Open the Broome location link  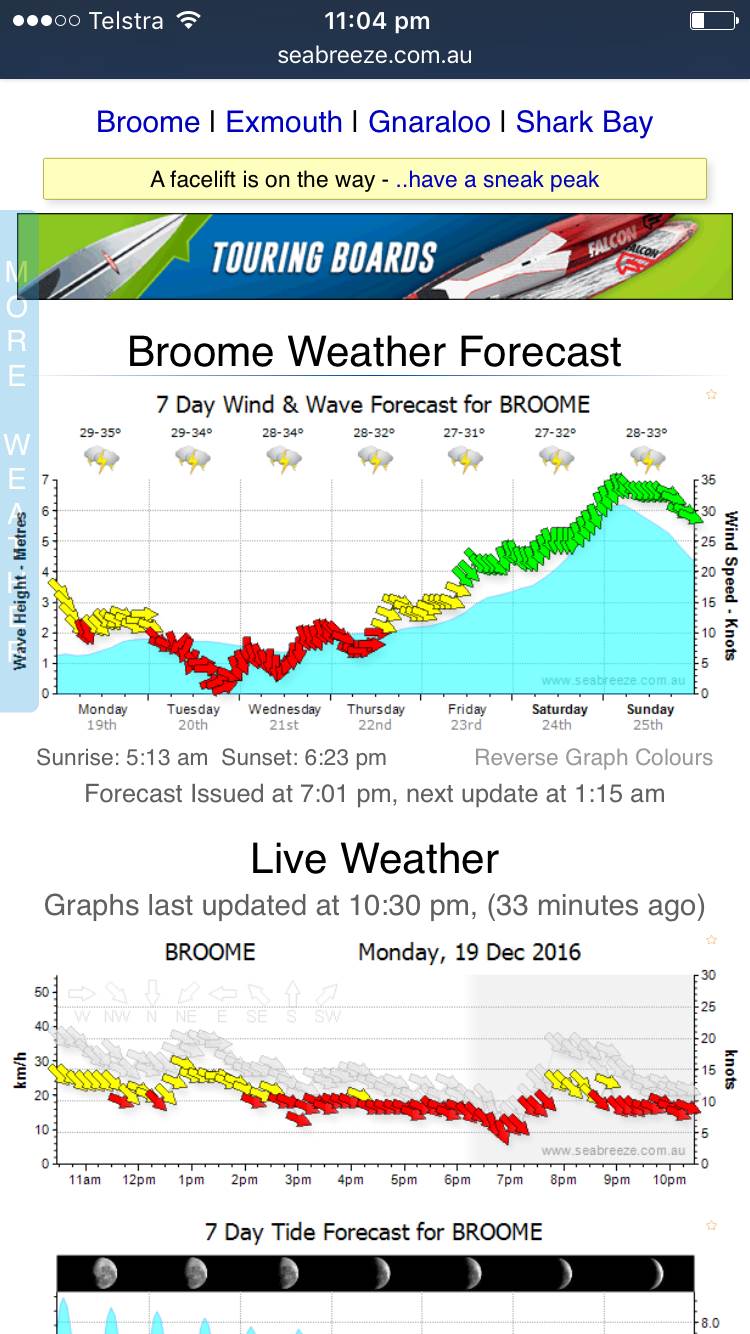click(148, 122)
